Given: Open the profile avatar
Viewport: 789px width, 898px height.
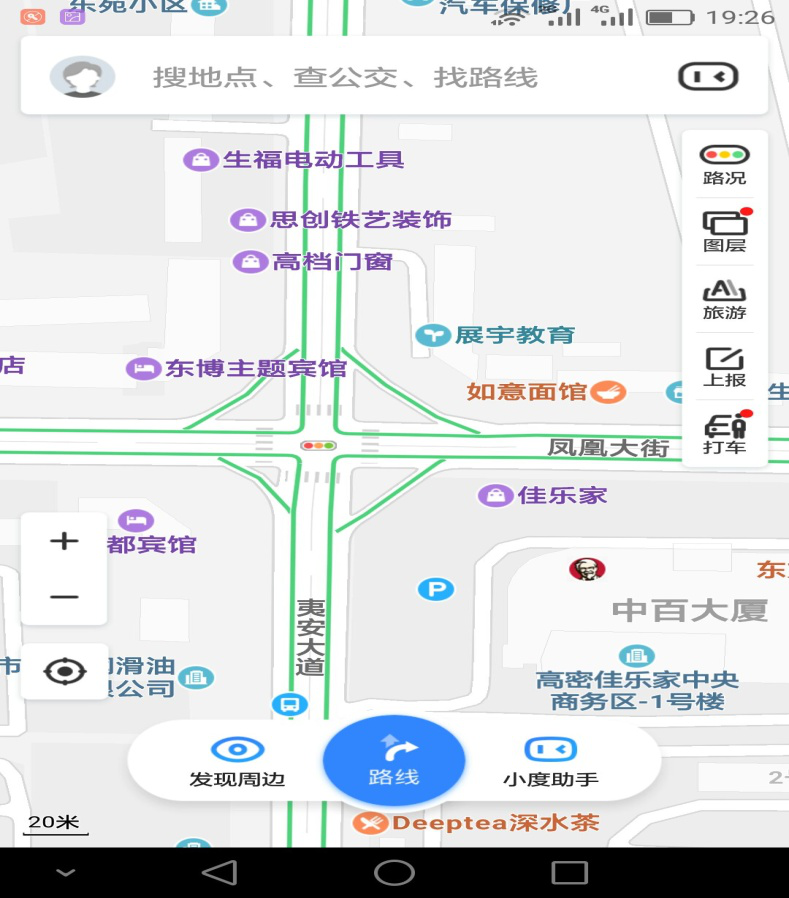Looking at the screenshot, I should coord(82,77).
